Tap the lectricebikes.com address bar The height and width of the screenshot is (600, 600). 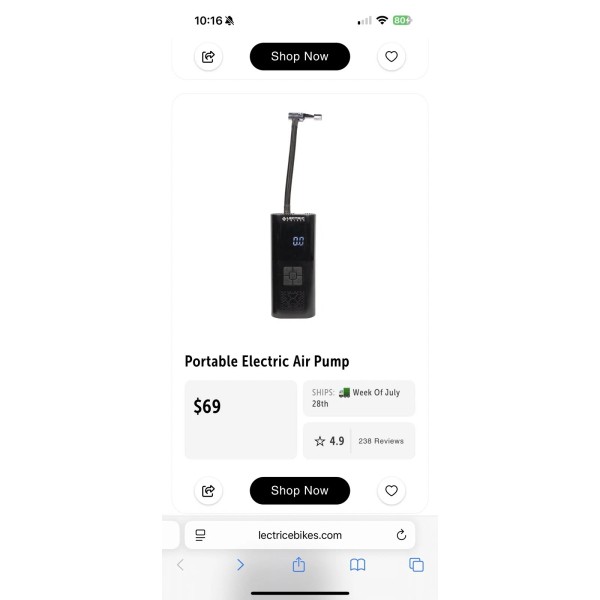pyautogui.click(x=300, y=535)
